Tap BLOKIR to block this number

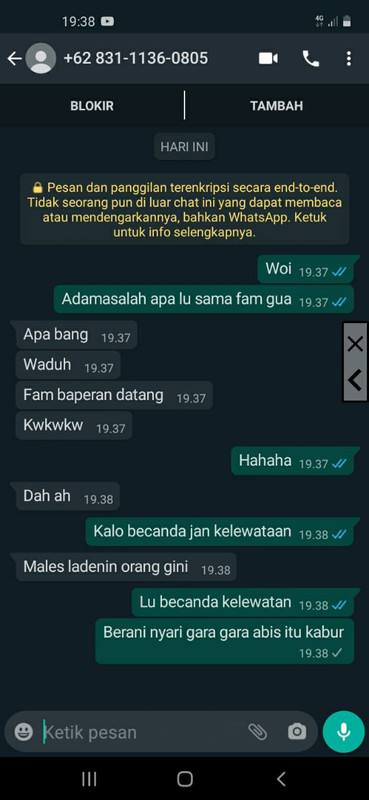click(x=92, y=106)
